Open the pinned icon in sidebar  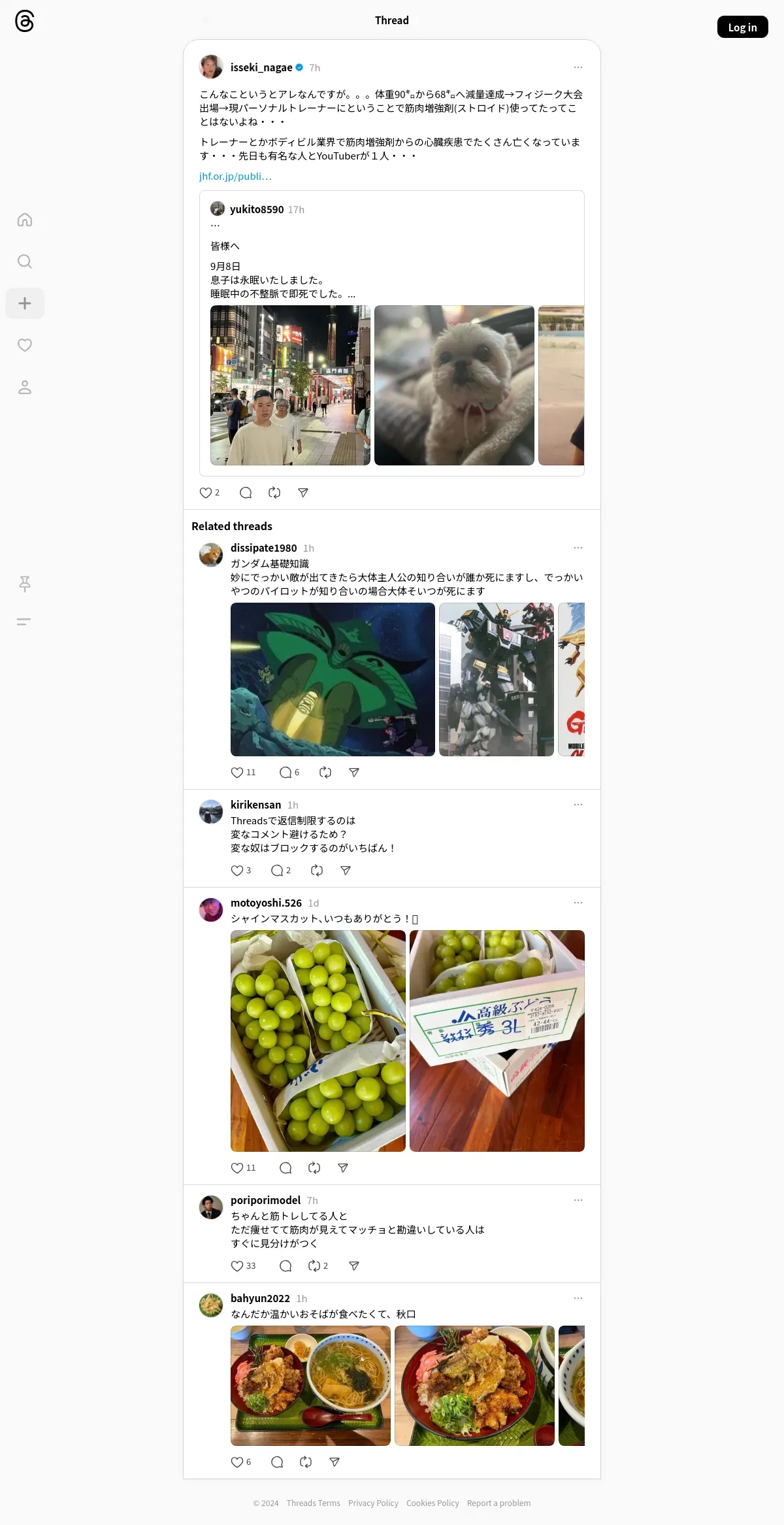[x=25, y=584]
